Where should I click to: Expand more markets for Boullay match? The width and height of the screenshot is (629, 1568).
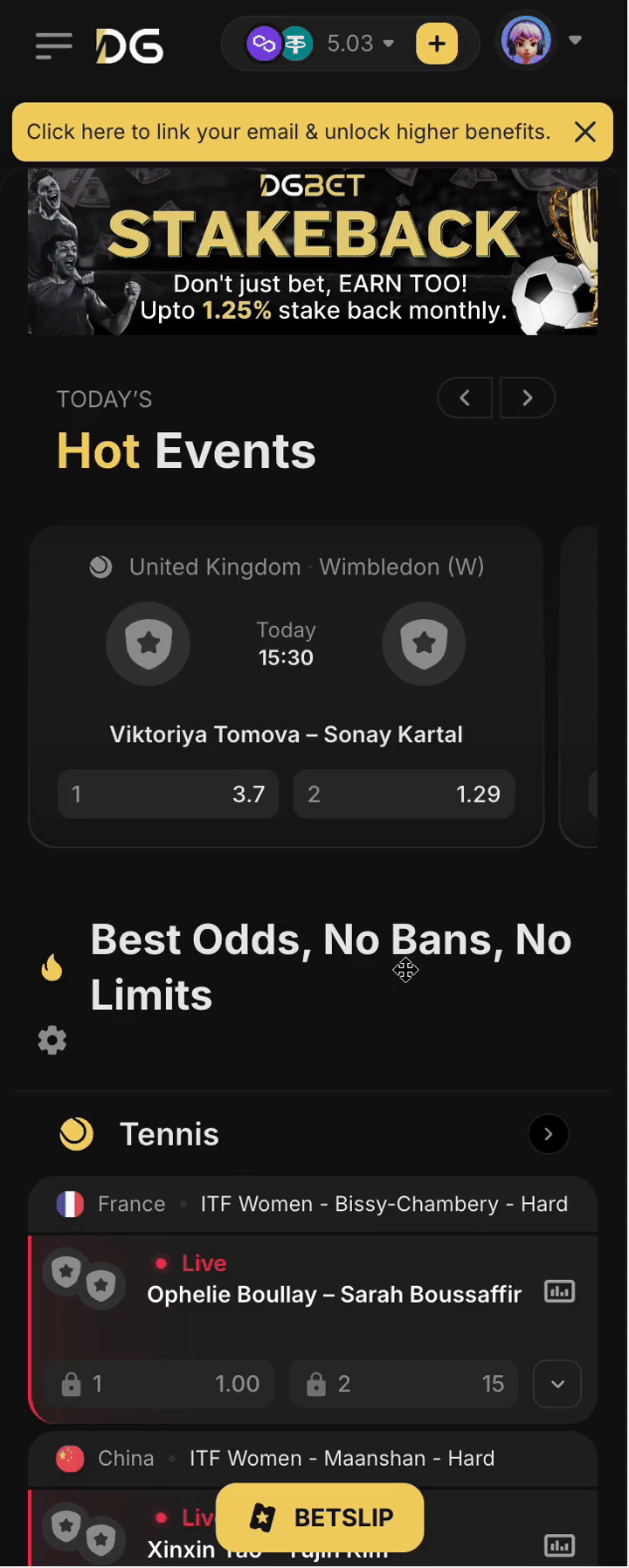click(557, 1384)
